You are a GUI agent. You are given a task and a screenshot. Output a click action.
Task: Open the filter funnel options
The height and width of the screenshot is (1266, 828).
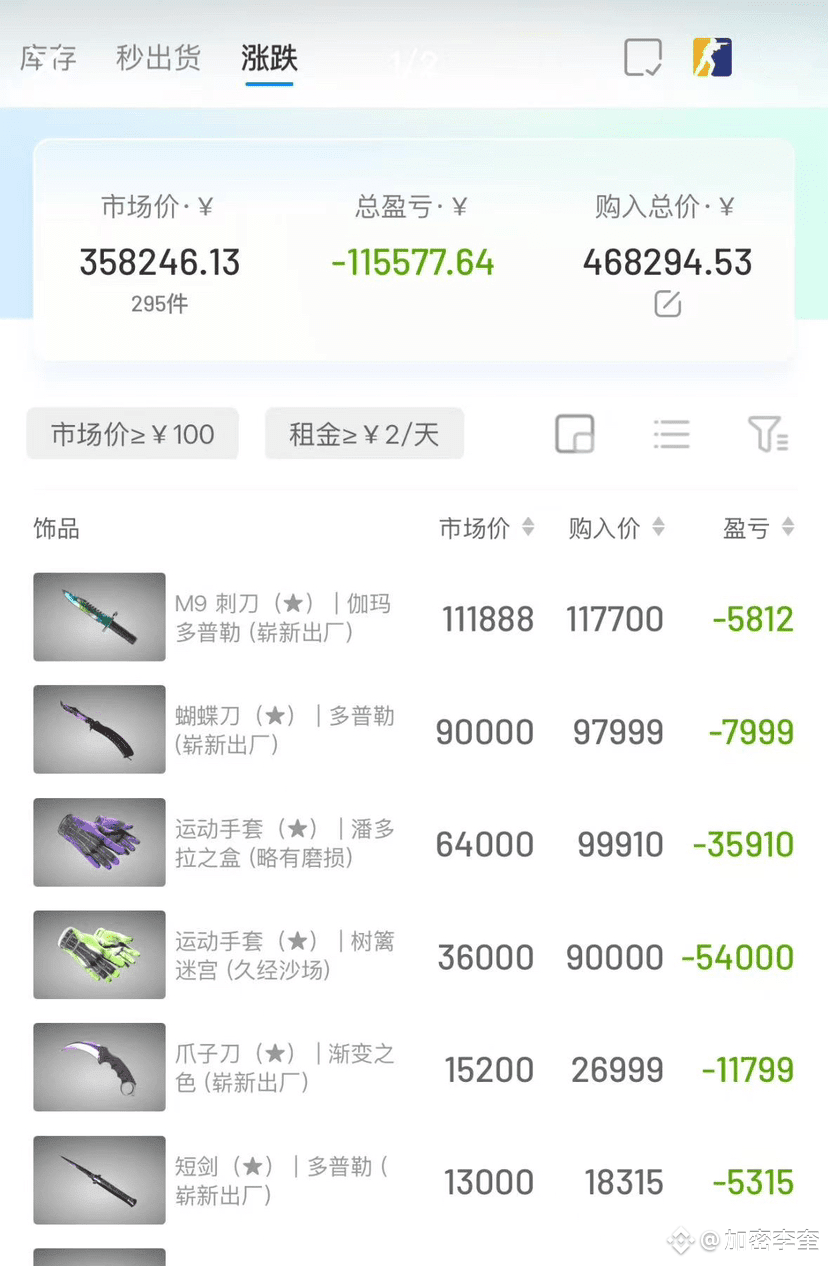(x=767, y=434)
